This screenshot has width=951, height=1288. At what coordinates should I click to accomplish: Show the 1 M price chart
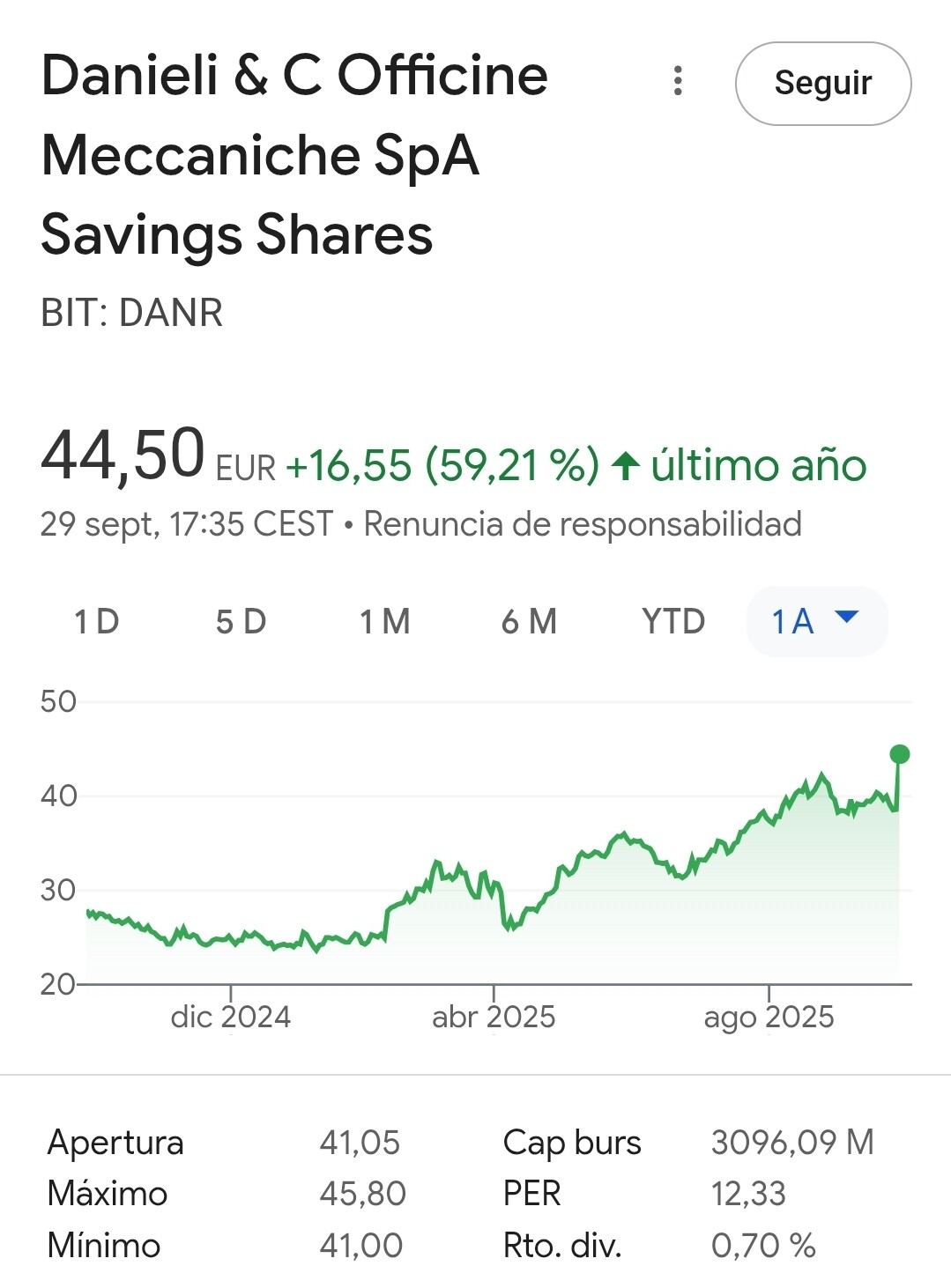coord(385,622)
